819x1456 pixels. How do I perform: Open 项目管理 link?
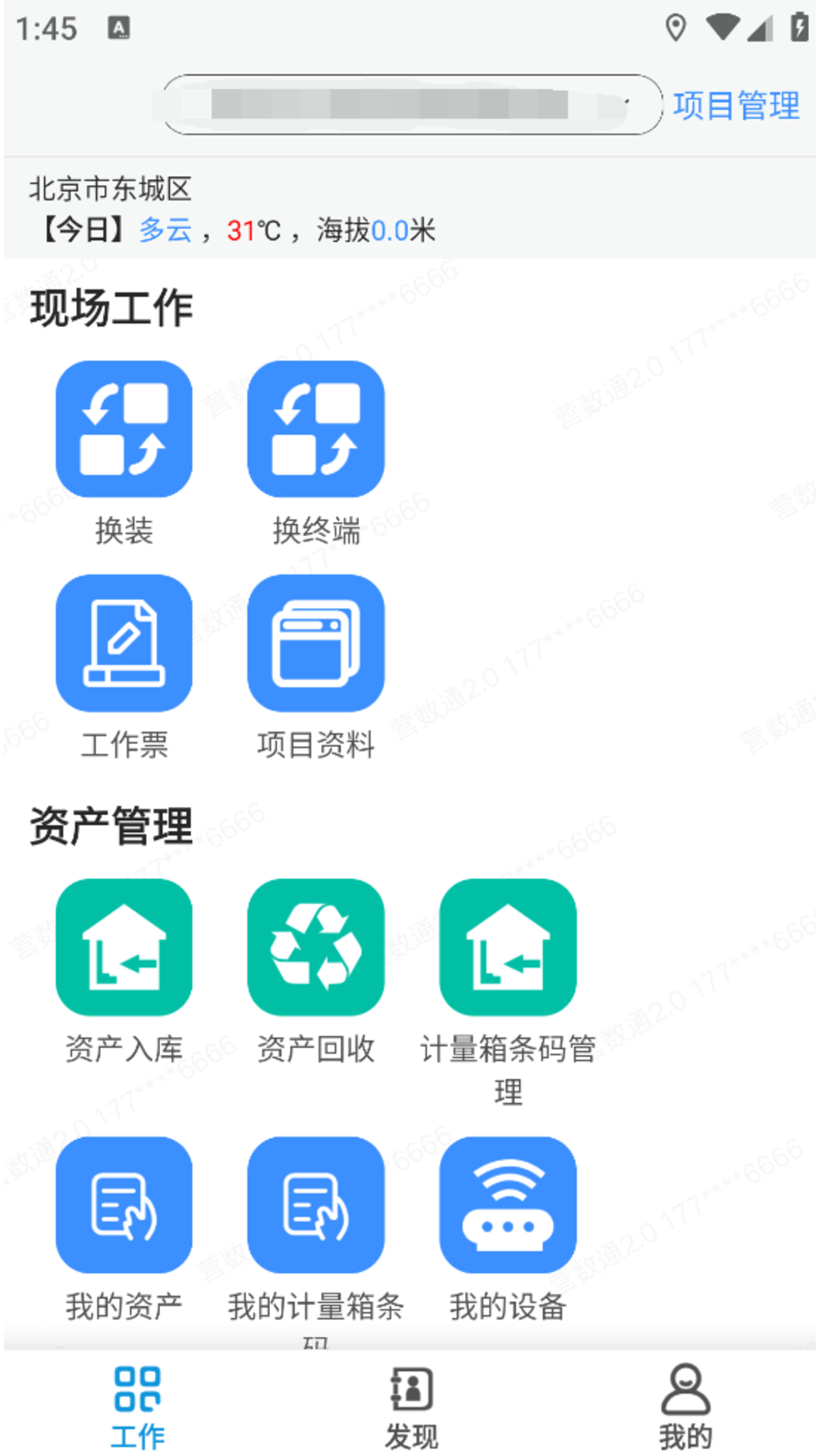tap(736, 105)
